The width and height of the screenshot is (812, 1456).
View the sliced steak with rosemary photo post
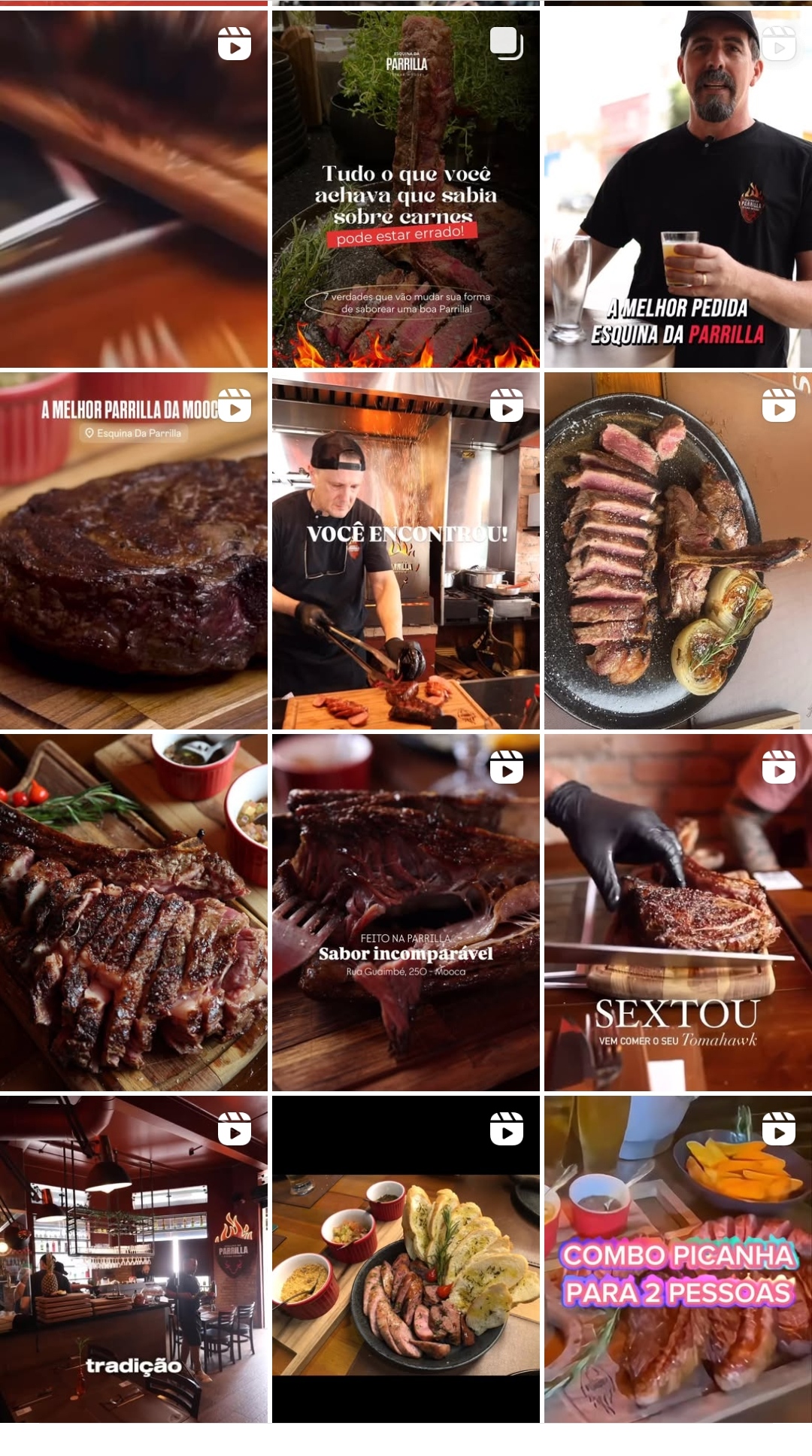[x=133, y=912]
